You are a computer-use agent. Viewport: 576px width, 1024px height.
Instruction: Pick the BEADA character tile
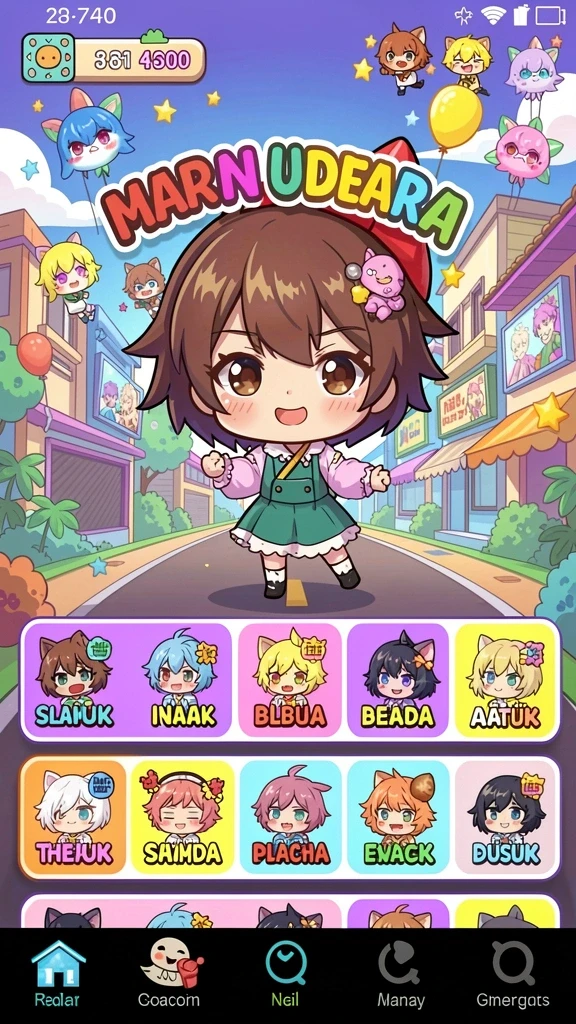pyautogui.click(x=398, y=680)
